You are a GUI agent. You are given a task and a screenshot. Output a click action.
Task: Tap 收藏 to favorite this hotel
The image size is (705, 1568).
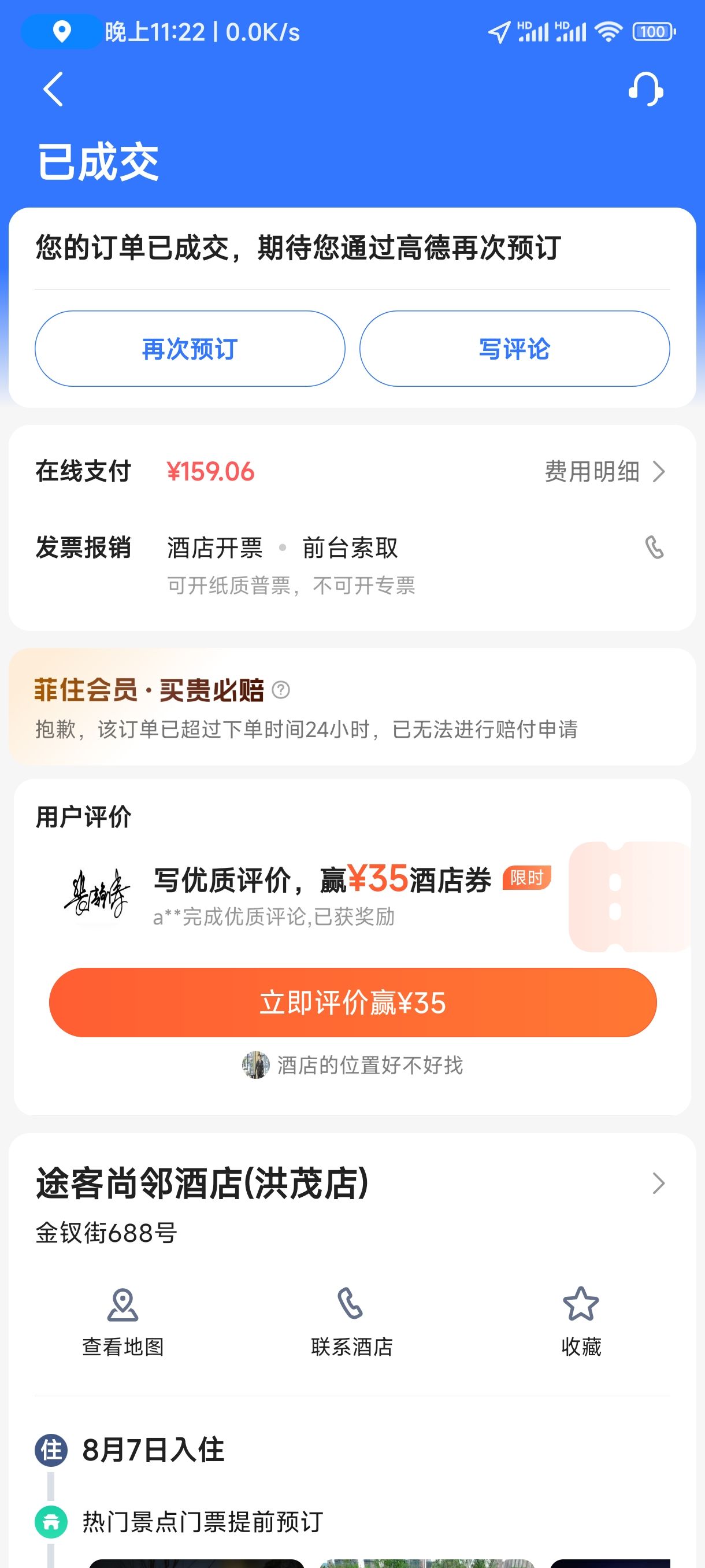(x=581, y=1319)
